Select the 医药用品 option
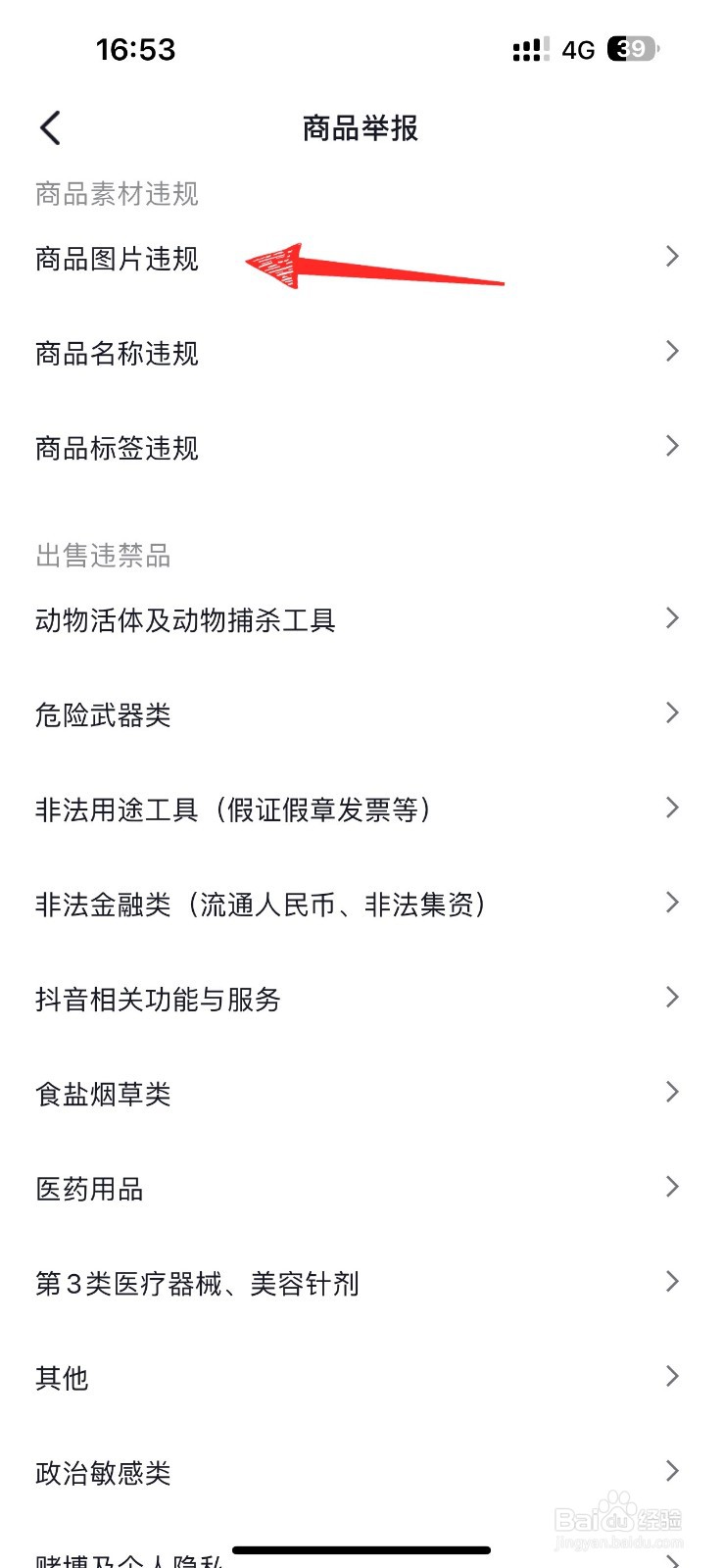Screen dimensions: 723x1568 tap(88, 1188)
